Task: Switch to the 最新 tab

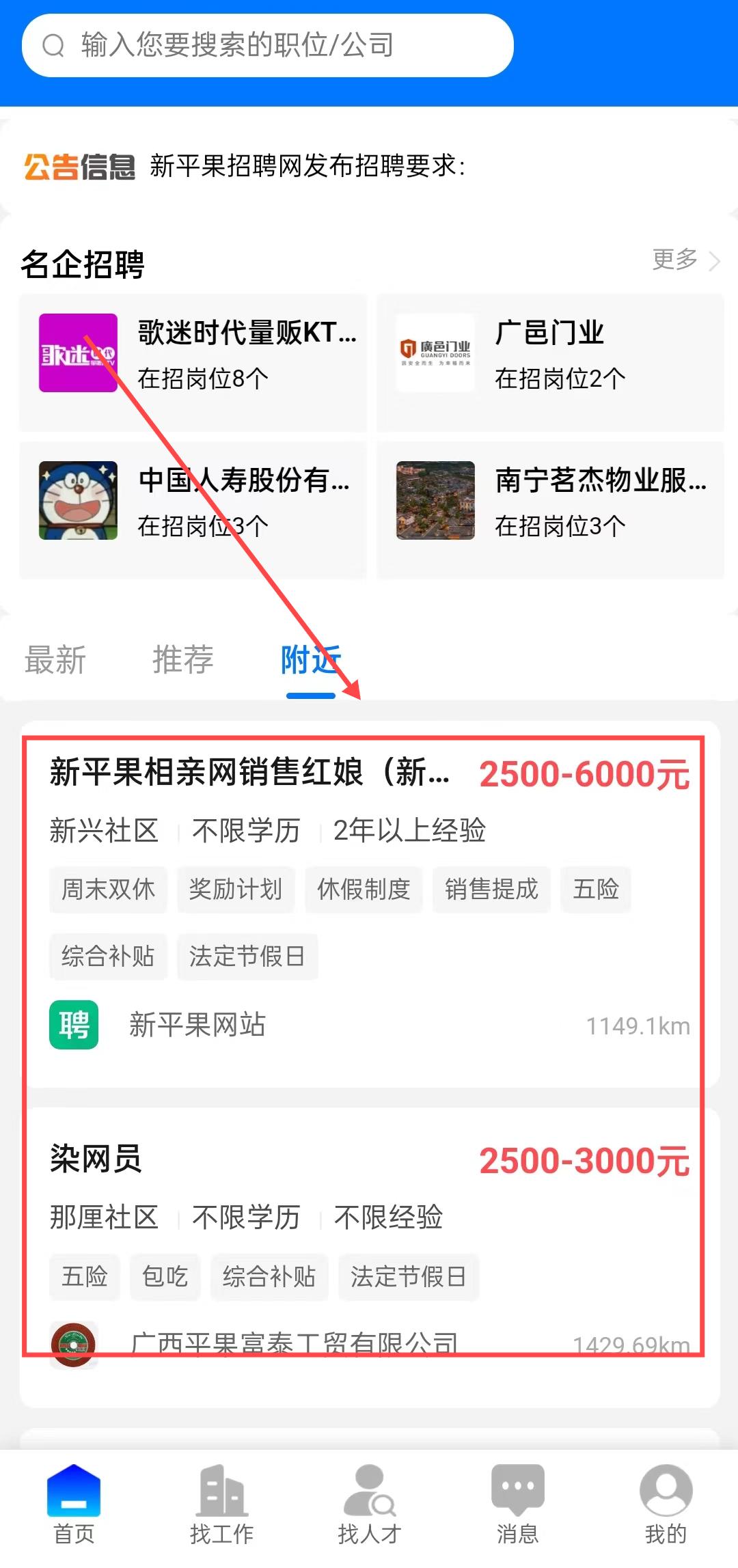Action: coord(55,660)
